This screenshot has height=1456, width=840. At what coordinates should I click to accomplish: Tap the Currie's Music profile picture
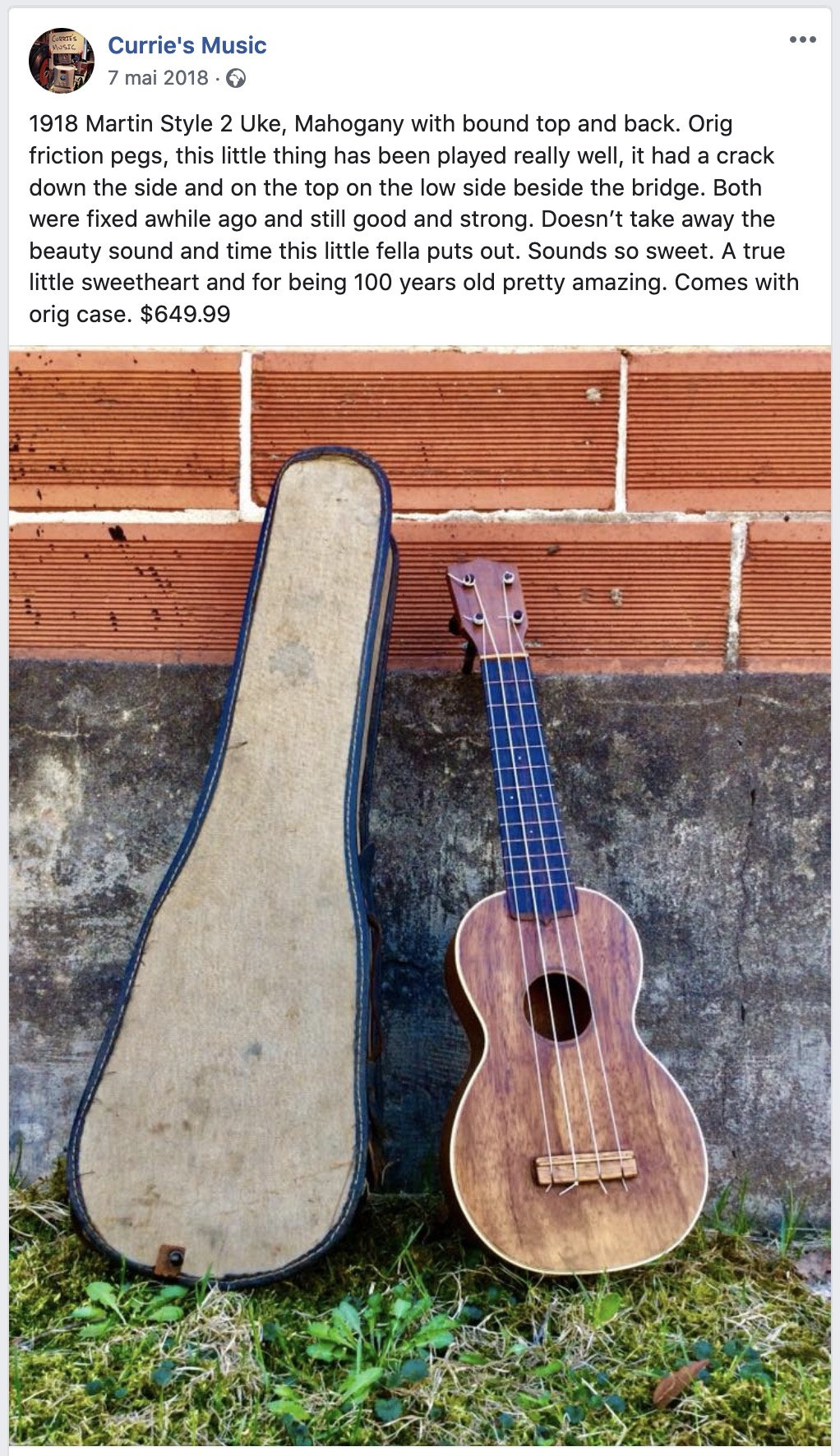(61, 60)
